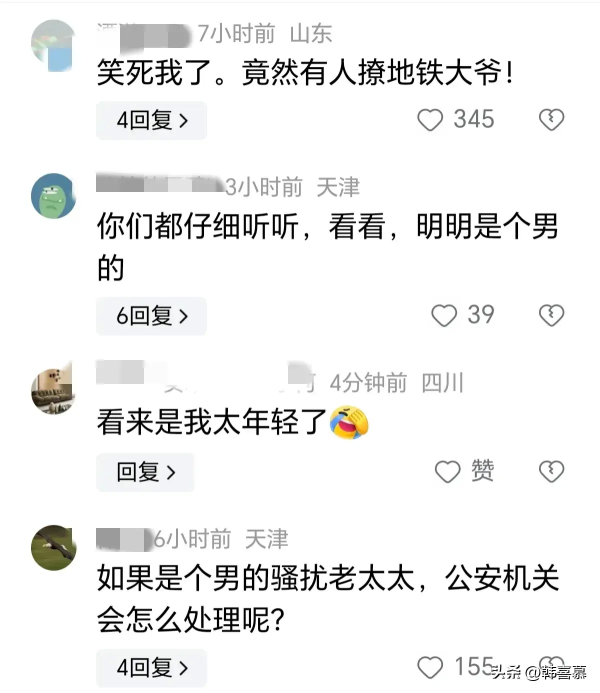This screenshot has height=693, width=600.
Task: Open the bird avatar's profile
Action: [53, 547]
